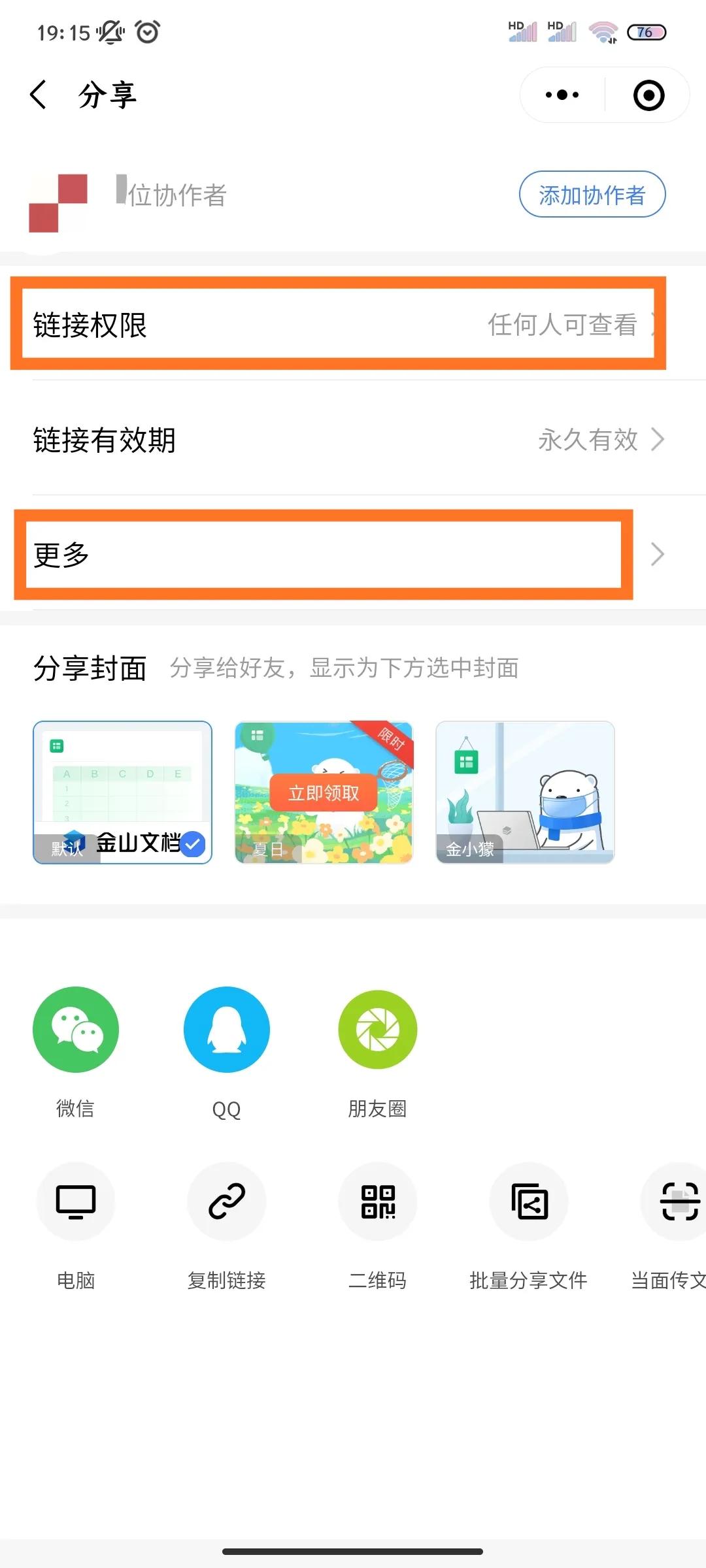706x1568 pixels.
Task: Open 批量分享文件 batch file sharing
Action: [x=529, y=1202]
